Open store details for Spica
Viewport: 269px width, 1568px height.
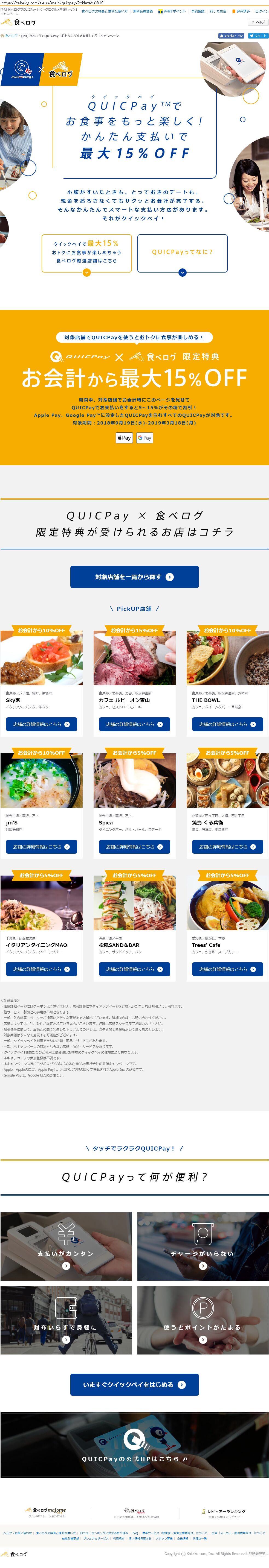click(x=134, y=847)
